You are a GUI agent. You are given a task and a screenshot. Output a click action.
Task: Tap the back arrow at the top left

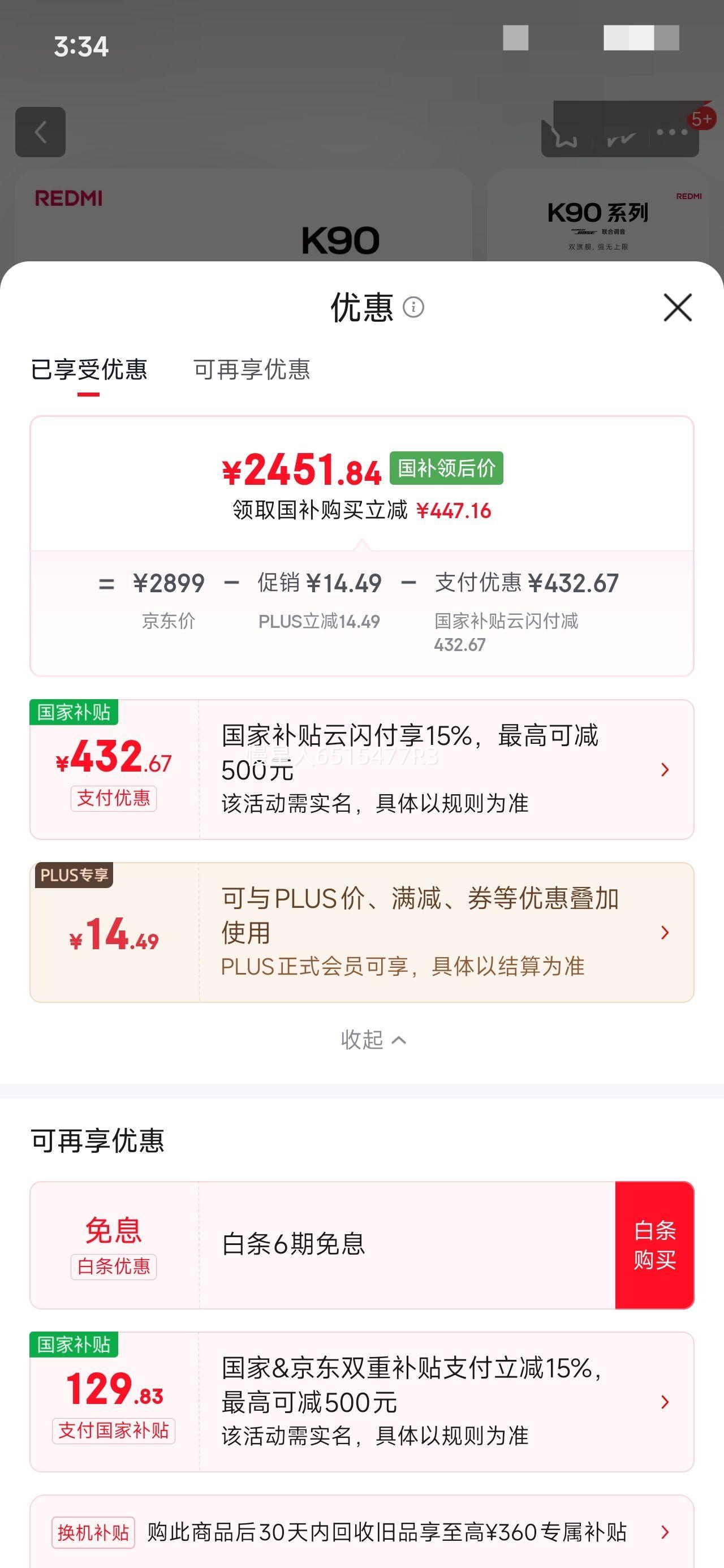(x=40, y=133)
